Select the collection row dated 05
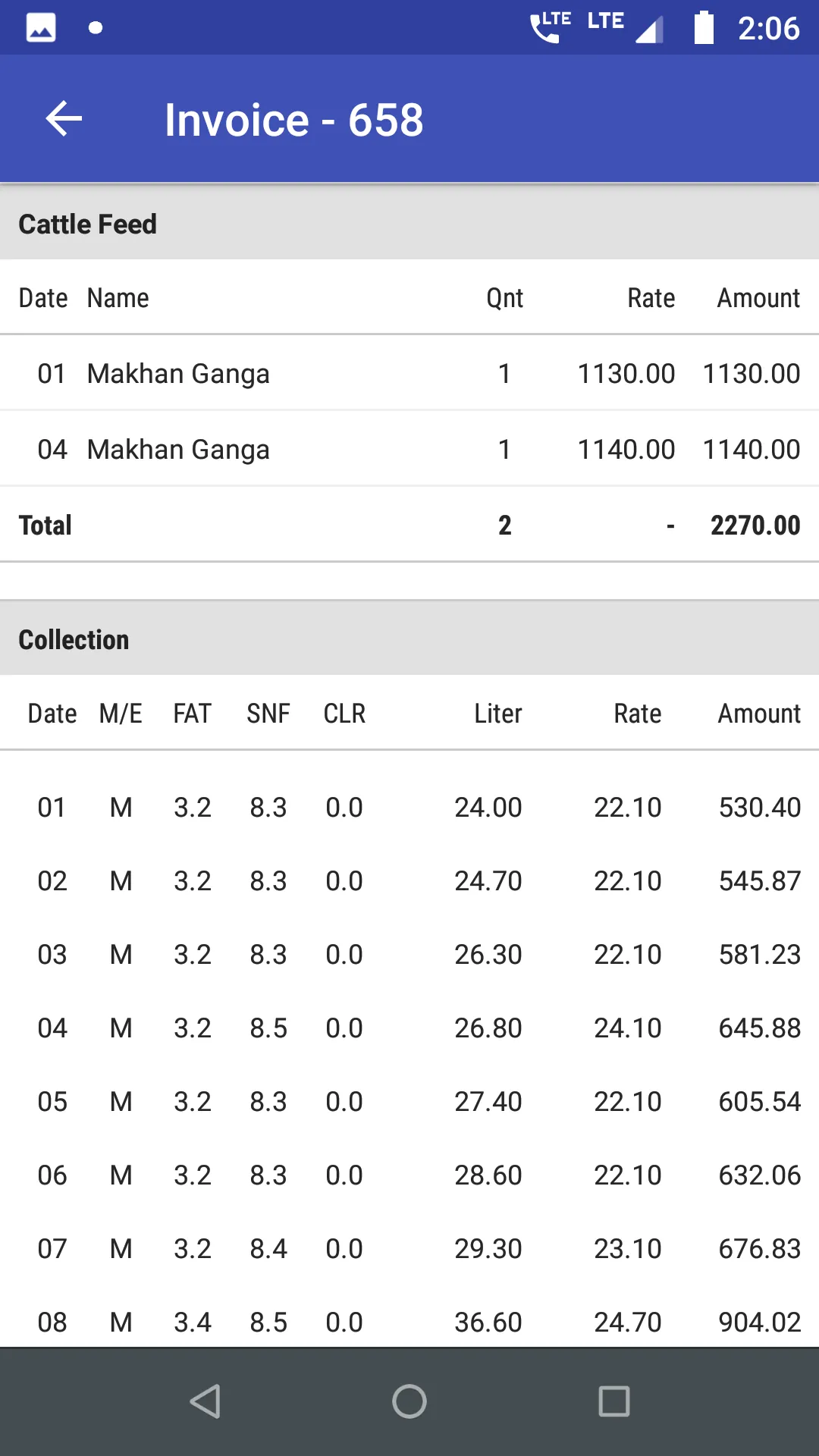Viewport: 819px width, 1456px height. pos(409,1101)
